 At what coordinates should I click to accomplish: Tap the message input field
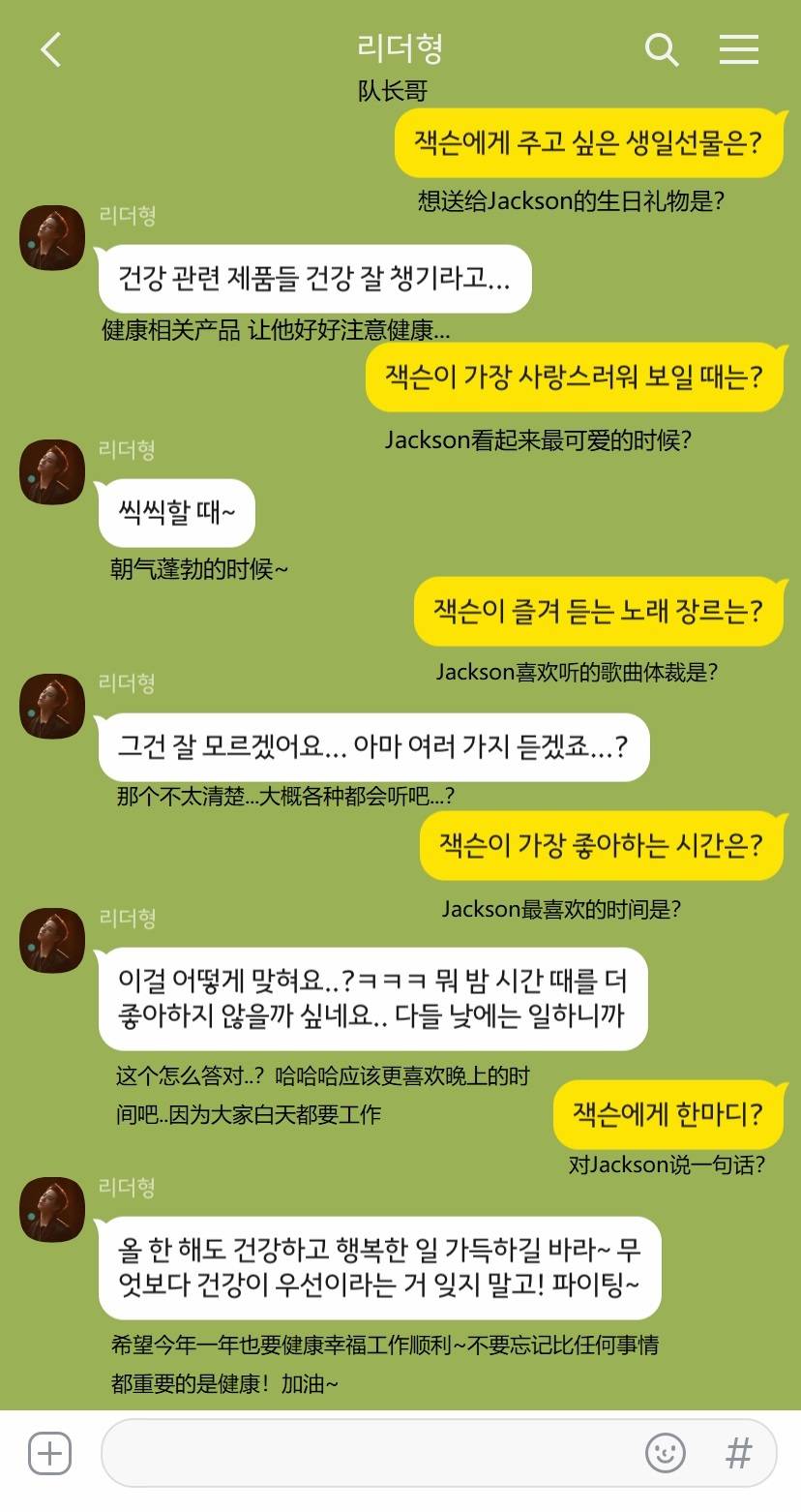click(368, 1453)
